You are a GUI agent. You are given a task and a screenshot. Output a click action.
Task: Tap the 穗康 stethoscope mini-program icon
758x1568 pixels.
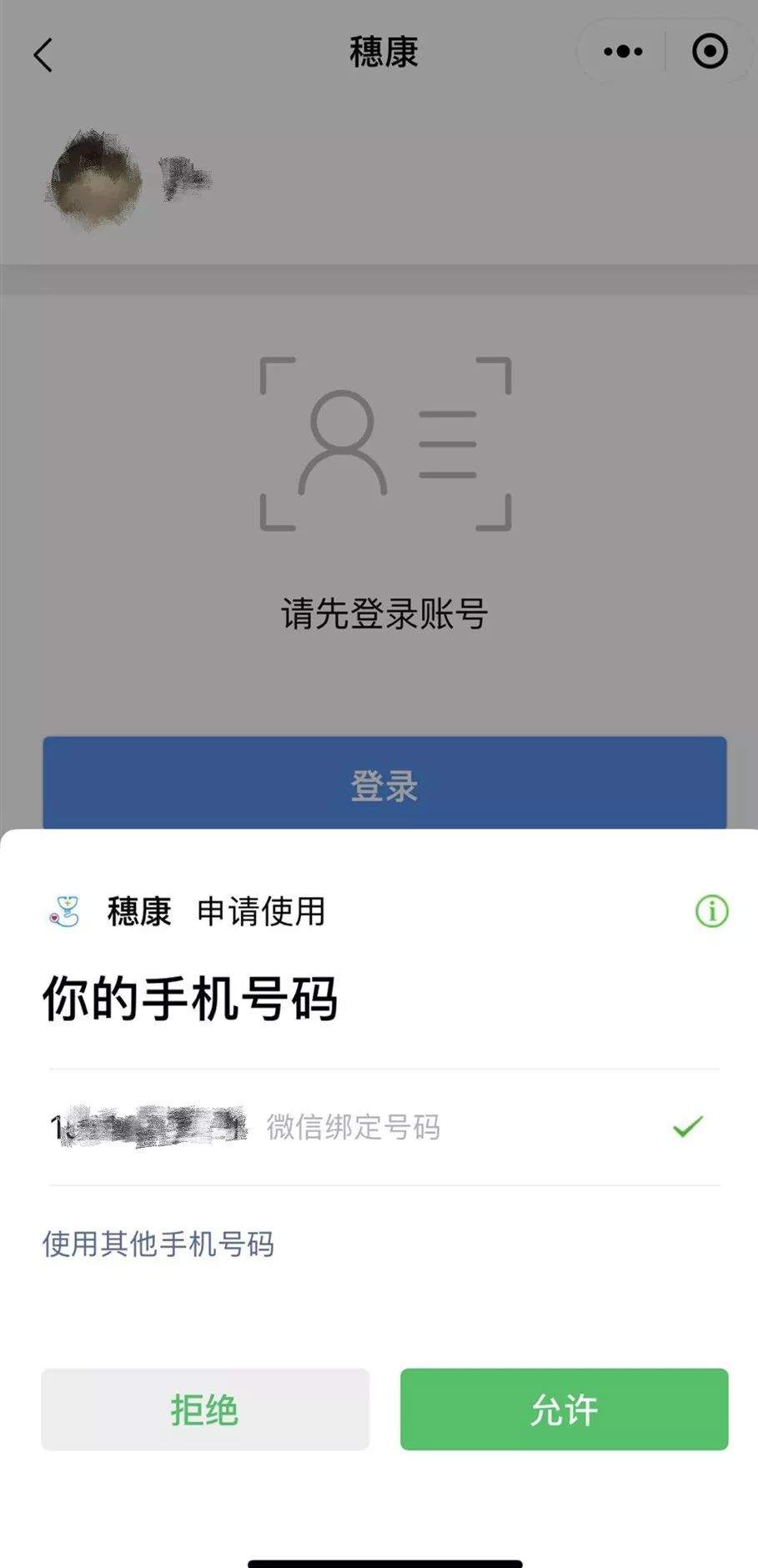(x=63, y=912)
